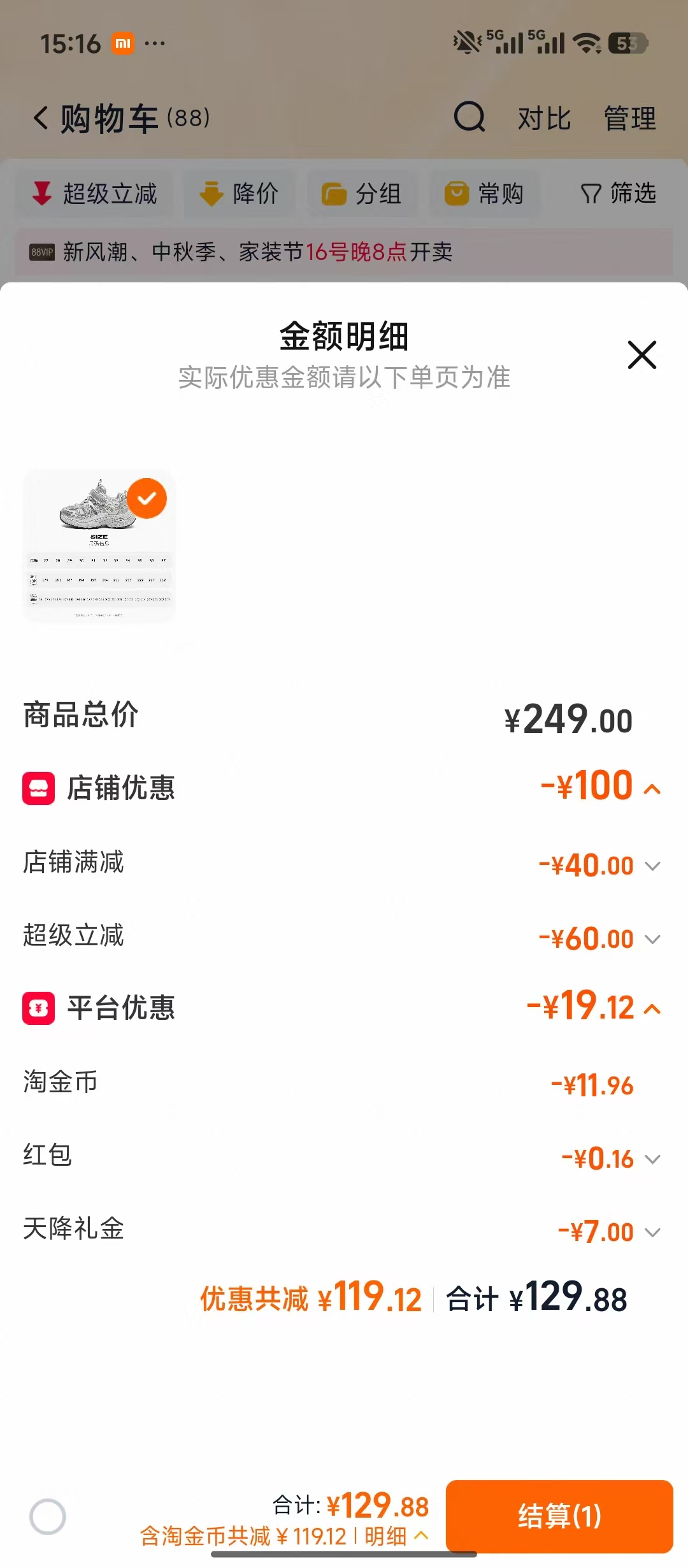Go back from 购物车
The width and height of the screenshot is (688, 1568).
(41, 118)
